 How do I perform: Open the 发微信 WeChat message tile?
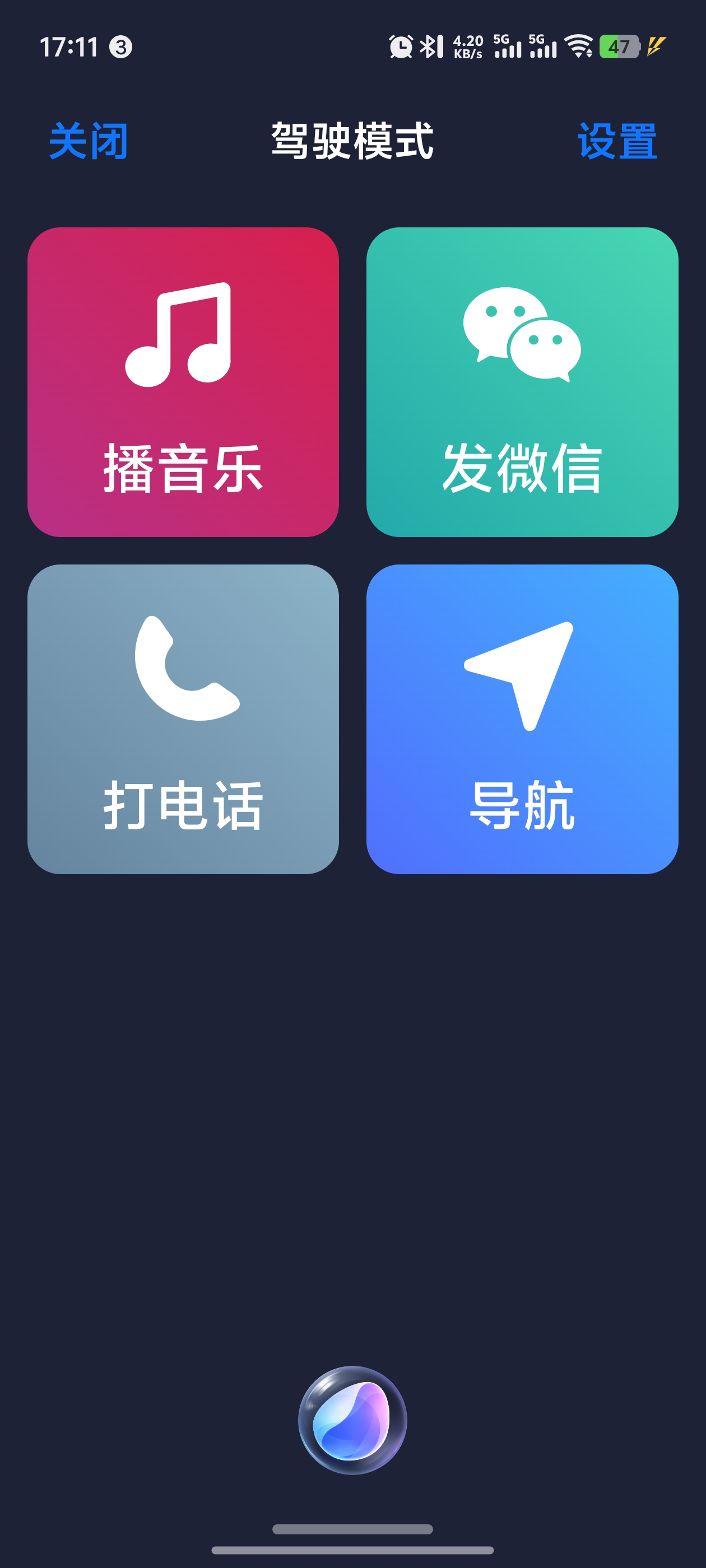click(x=522, y=382)
